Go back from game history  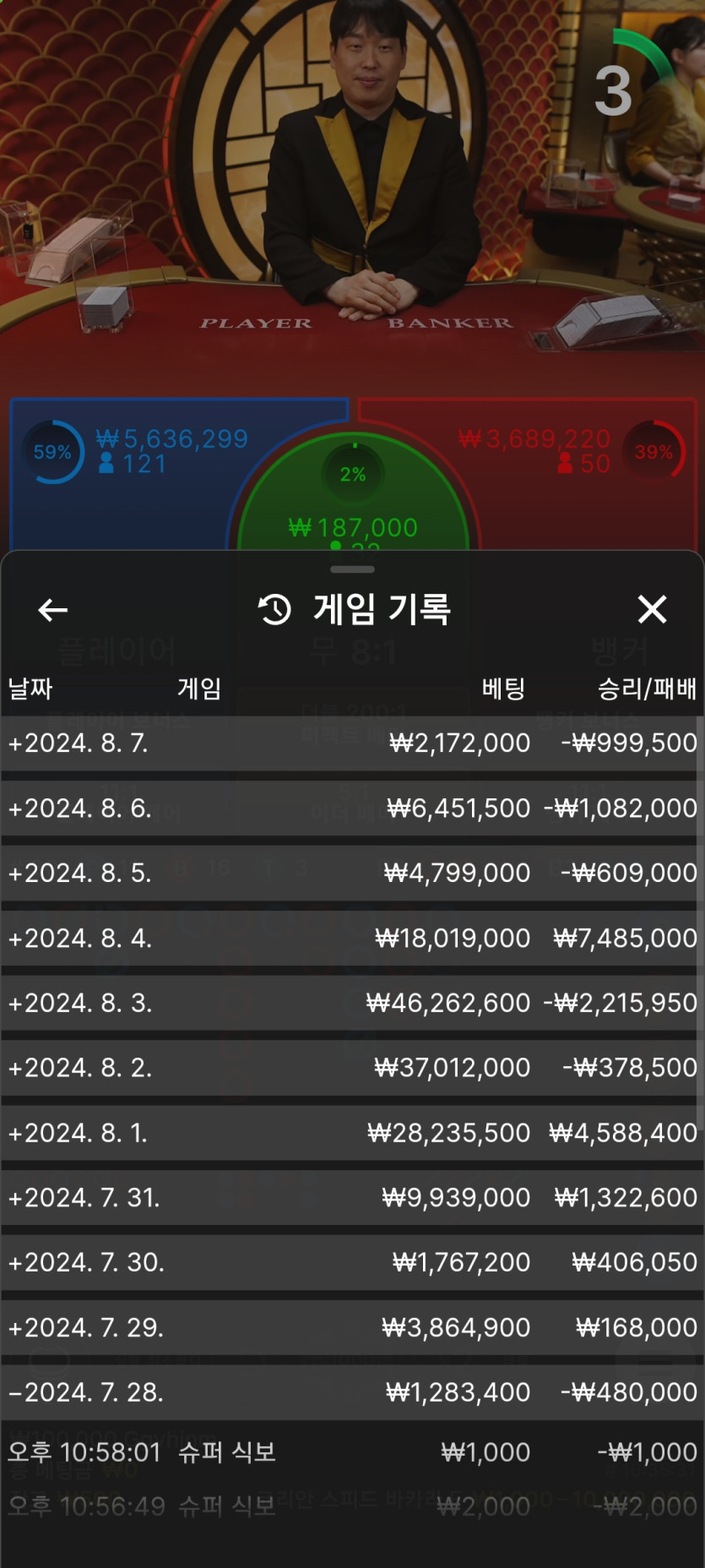52,609
